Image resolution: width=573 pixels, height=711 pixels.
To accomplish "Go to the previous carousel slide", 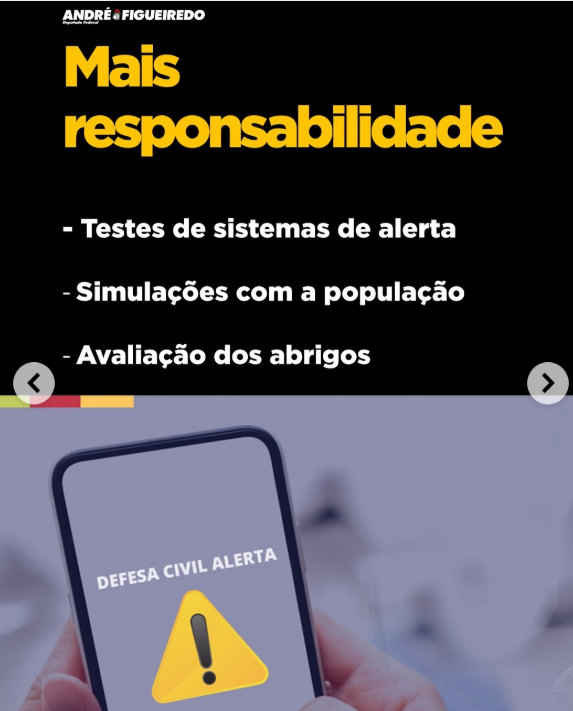I will click(x=34, y=383).
